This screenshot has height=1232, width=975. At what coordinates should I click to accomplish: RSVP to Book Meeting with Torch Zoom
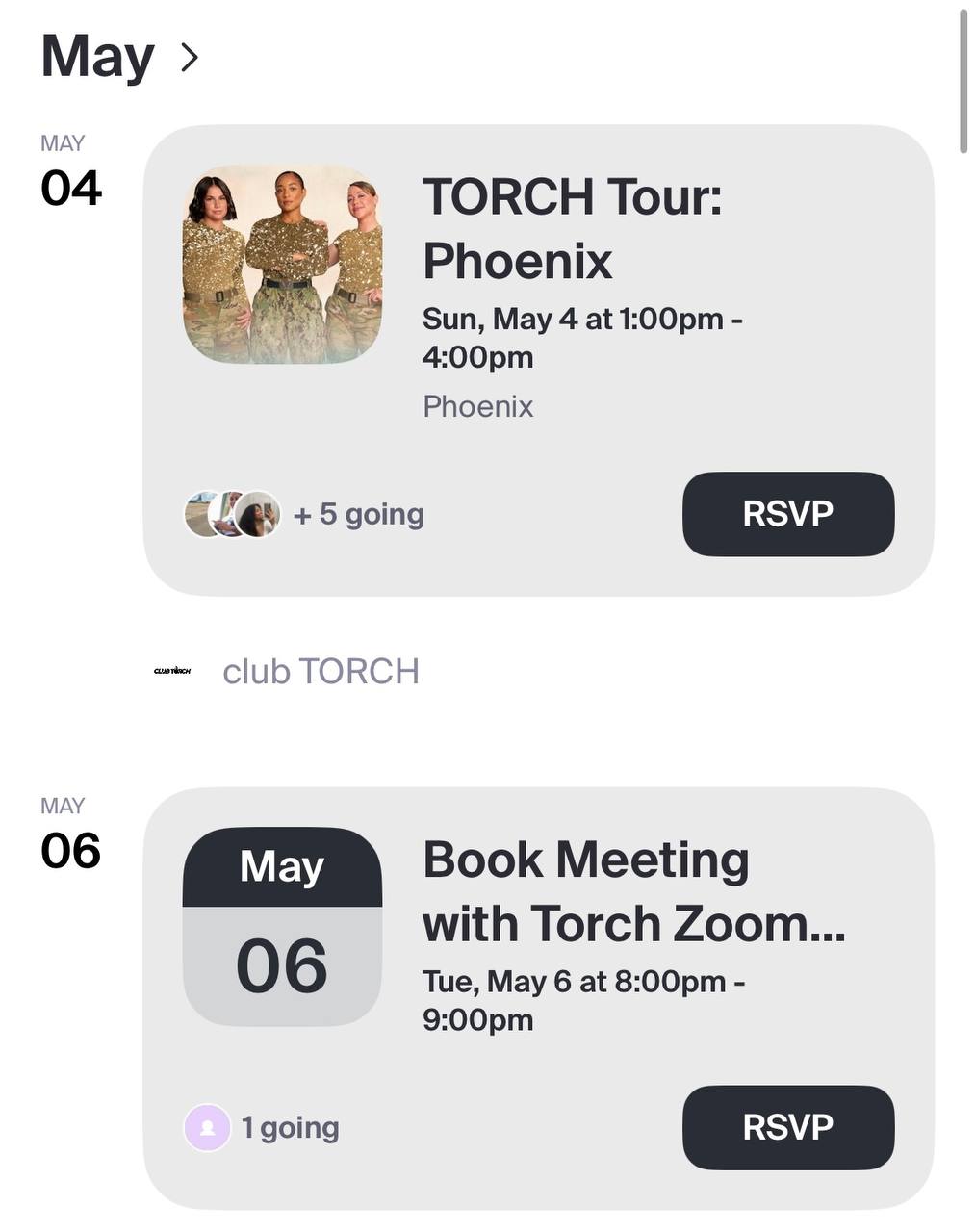[x=787, y=1127]
